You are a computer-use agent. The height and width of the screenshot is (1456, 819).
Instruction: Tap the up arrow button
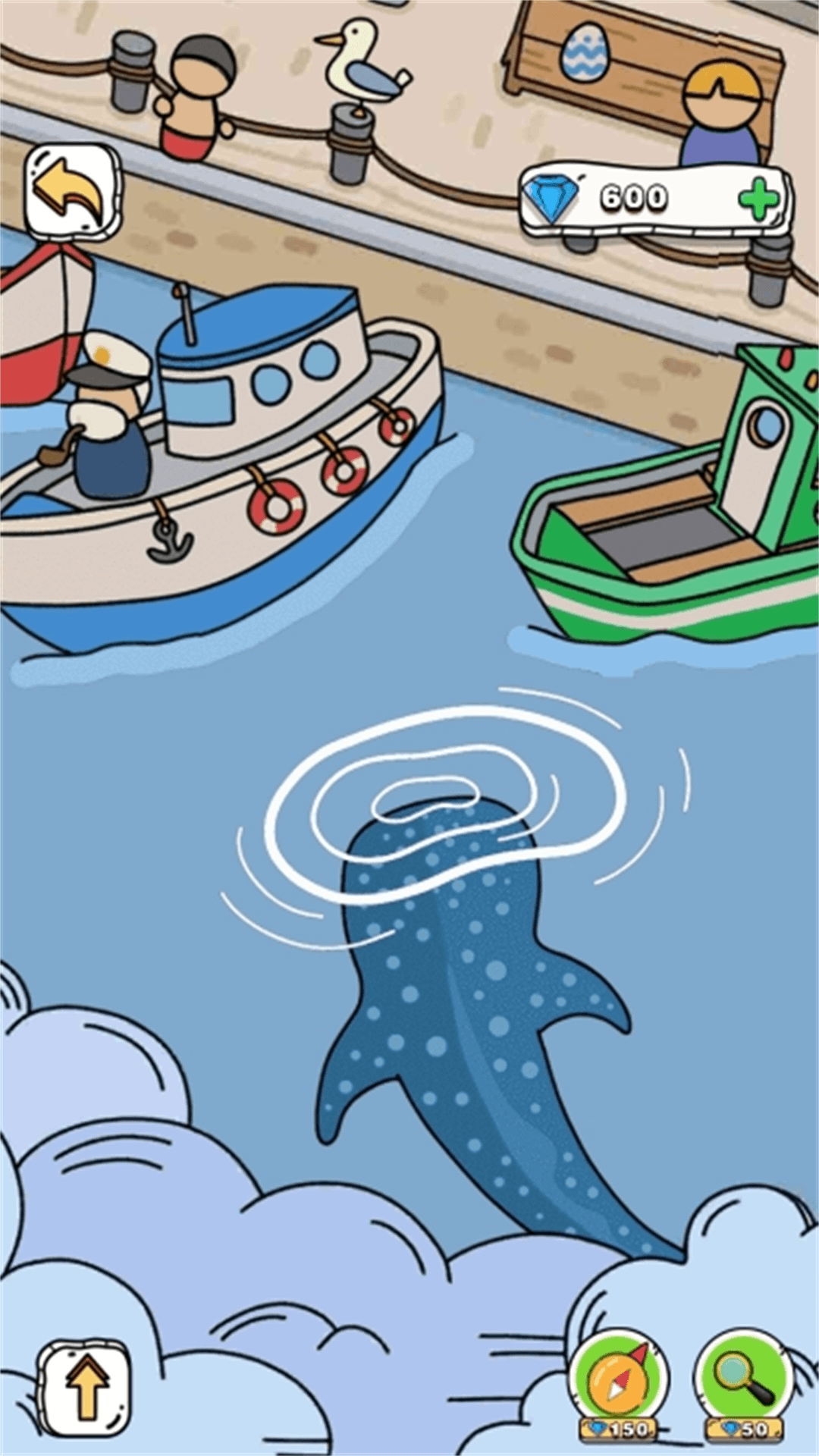pos(85,1388)
